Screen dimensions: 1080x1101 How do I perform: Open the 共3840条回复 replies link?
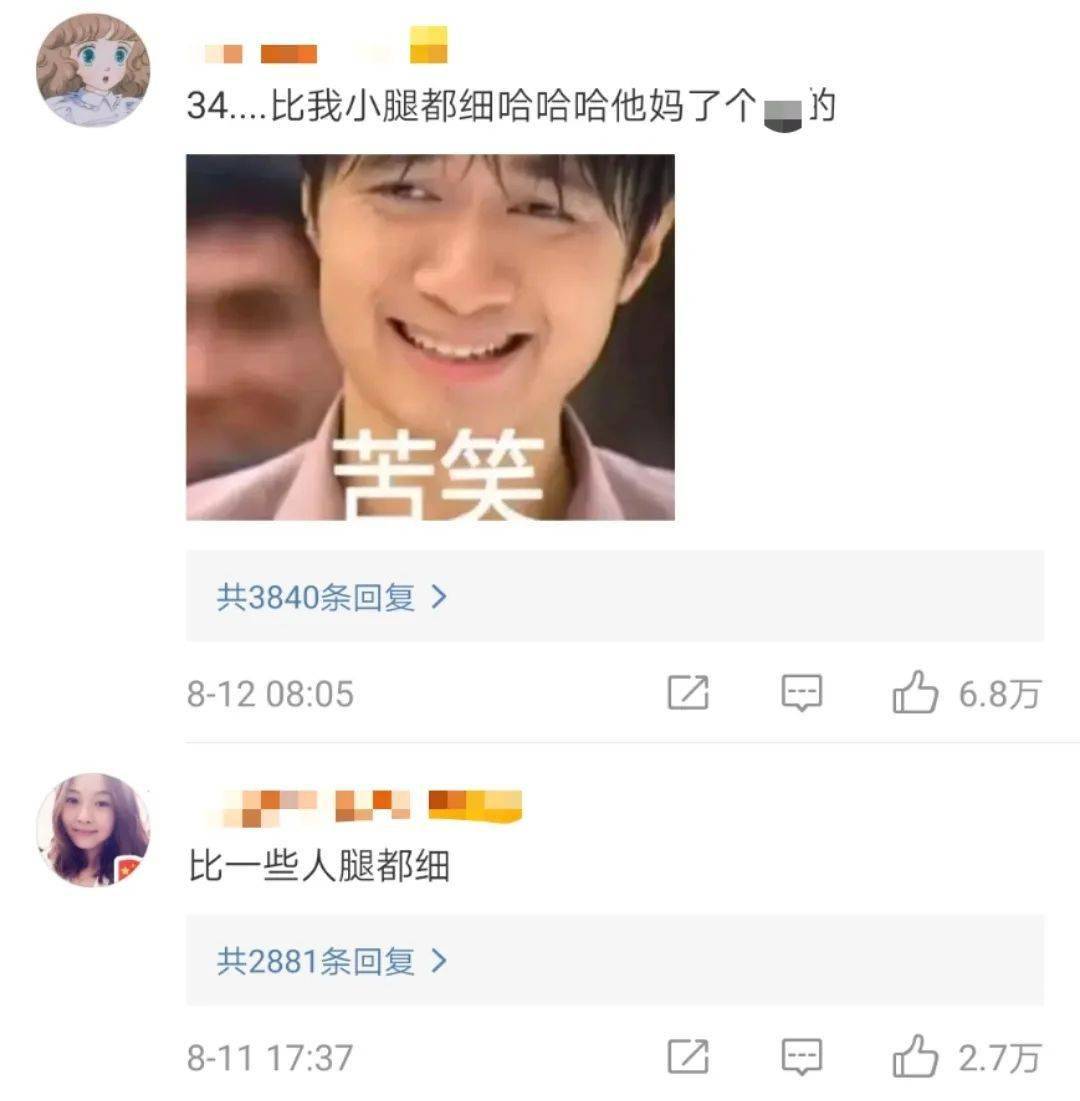pos(332,598)
